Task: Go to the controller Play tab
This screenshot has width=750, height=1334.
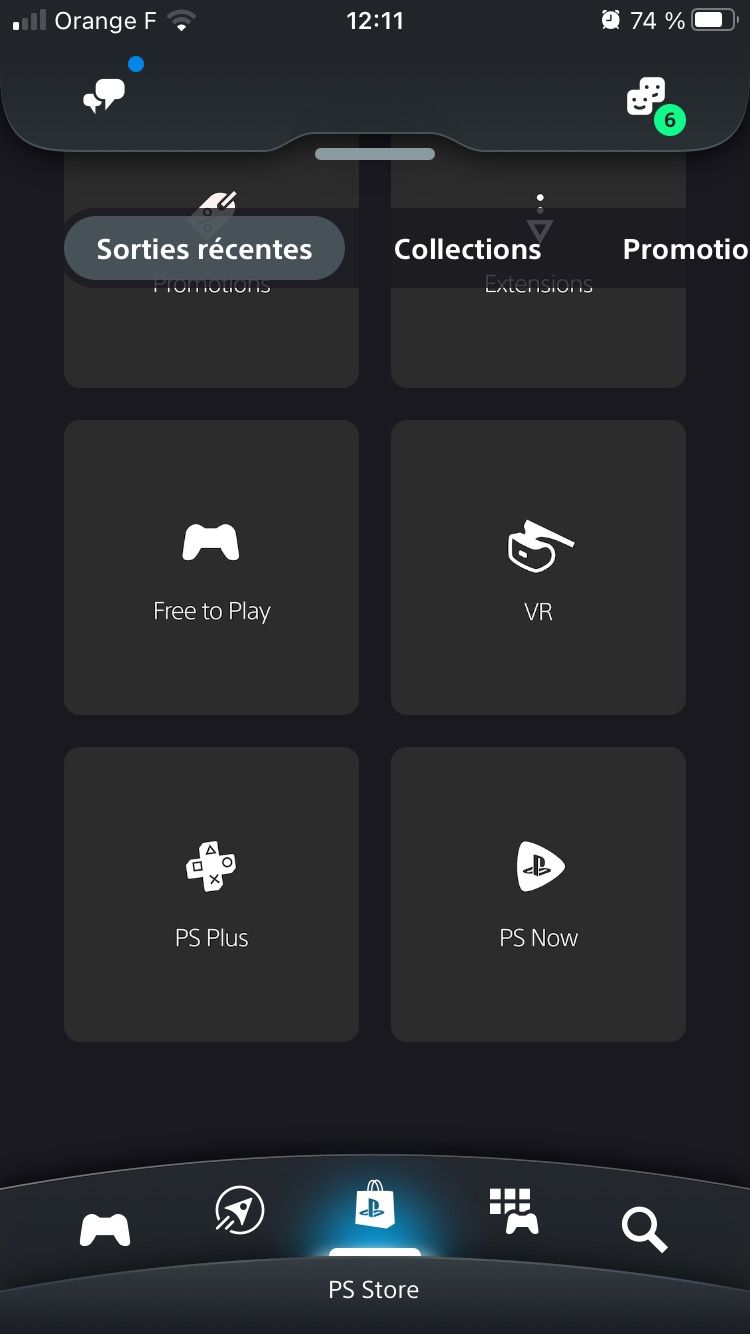Action: [105, 1229]
